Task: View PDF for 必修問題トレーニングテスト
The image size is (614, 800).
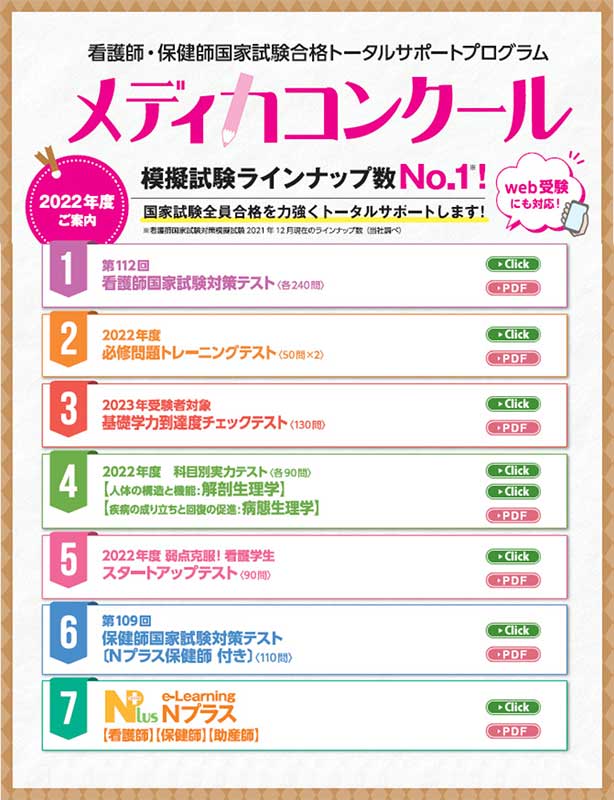Action: pos(513,358)
